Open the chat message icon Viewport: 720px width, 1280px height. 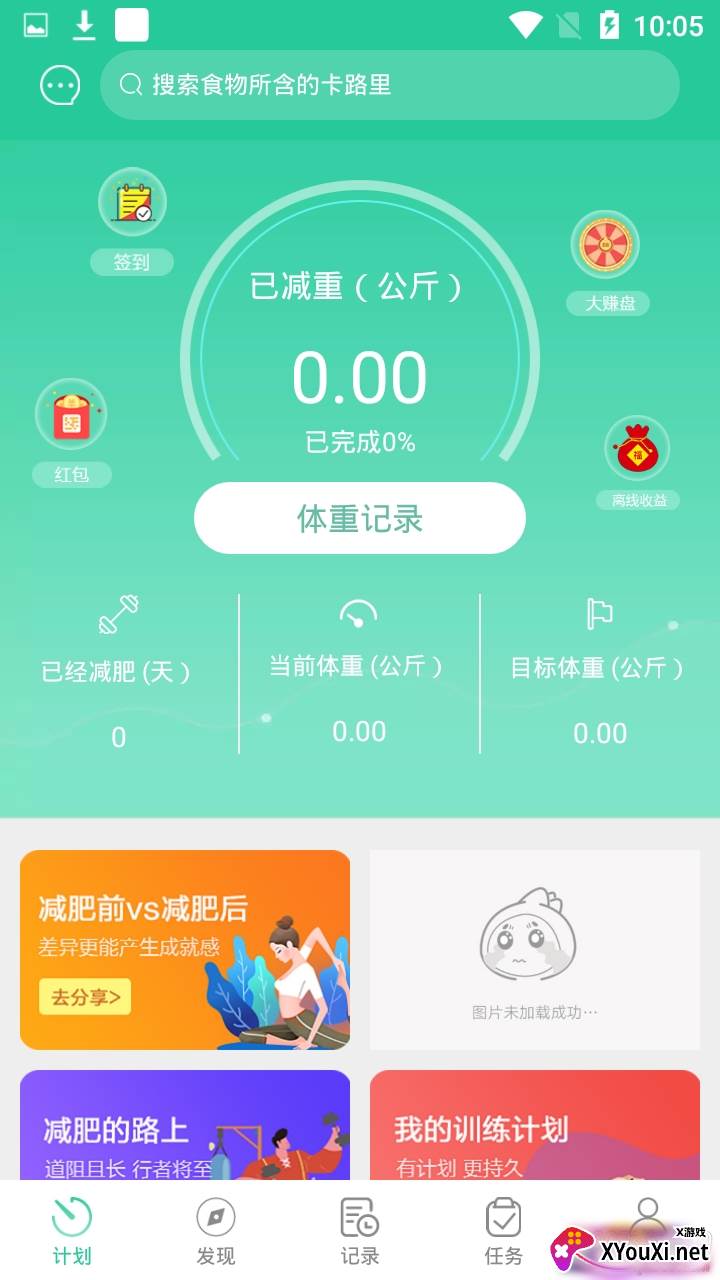[x=60, y=85]
